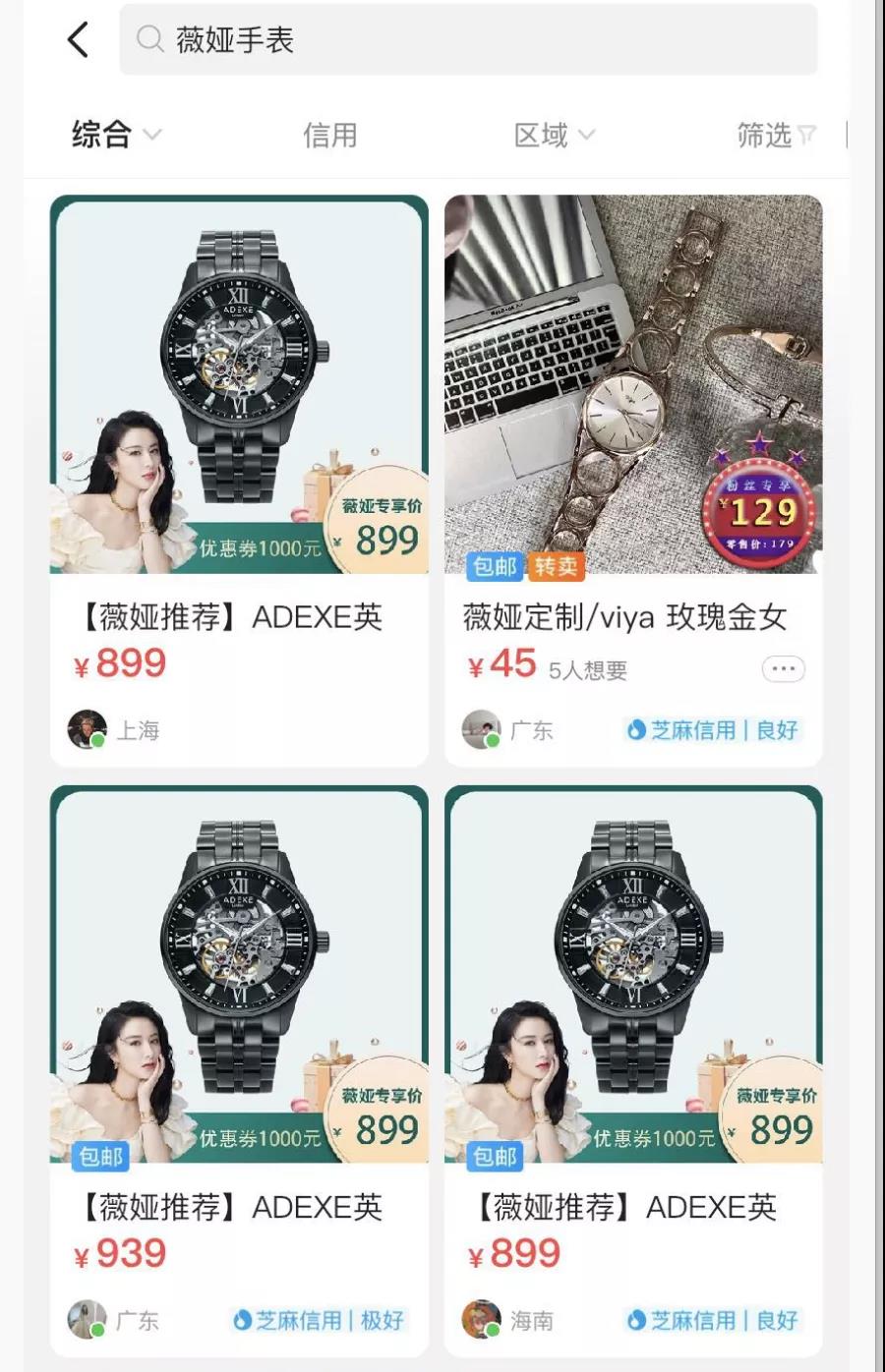Open the 筛选 filter options
This screenshot has width=885, height=1372.
[776, 136]
